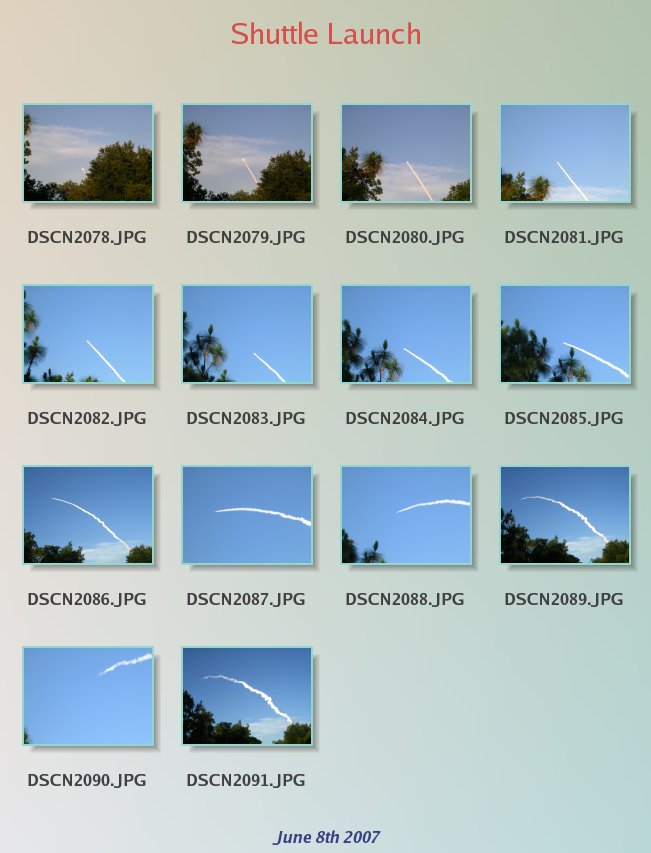View the DSCN2079.JPG image

[247, 153]
